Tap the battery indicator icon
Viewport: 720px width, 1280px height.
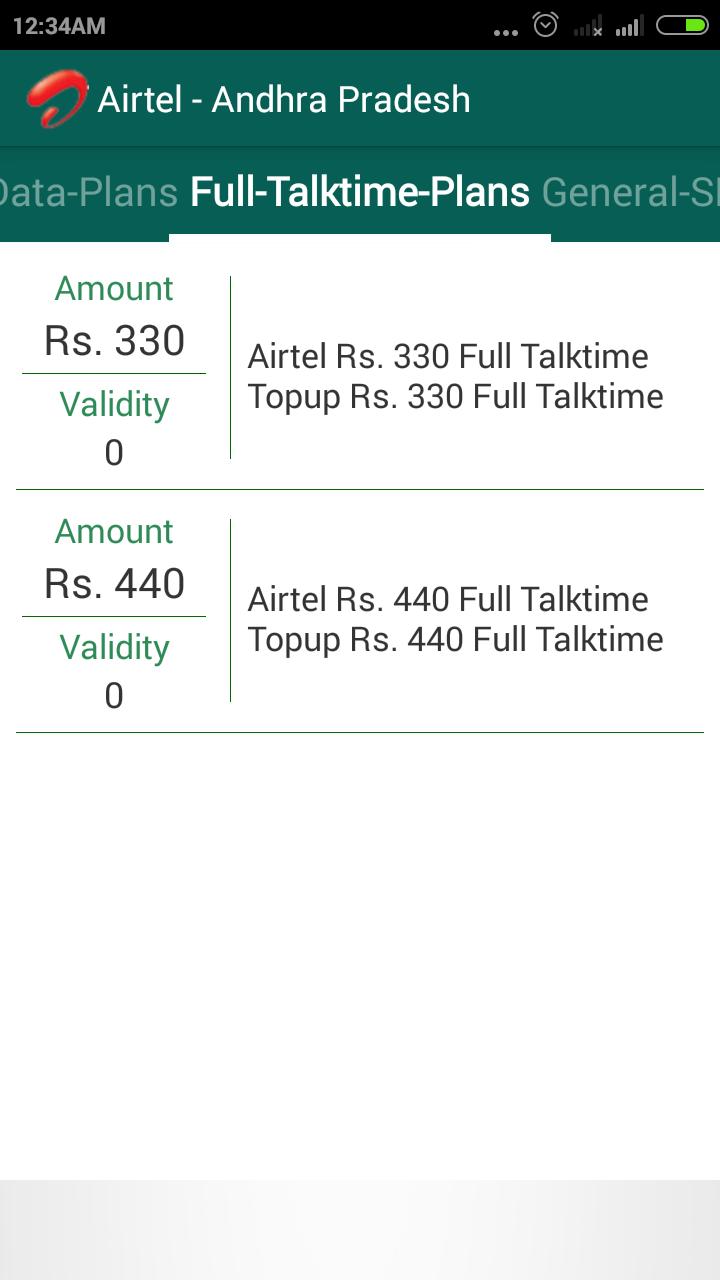(x=681, y=26)
